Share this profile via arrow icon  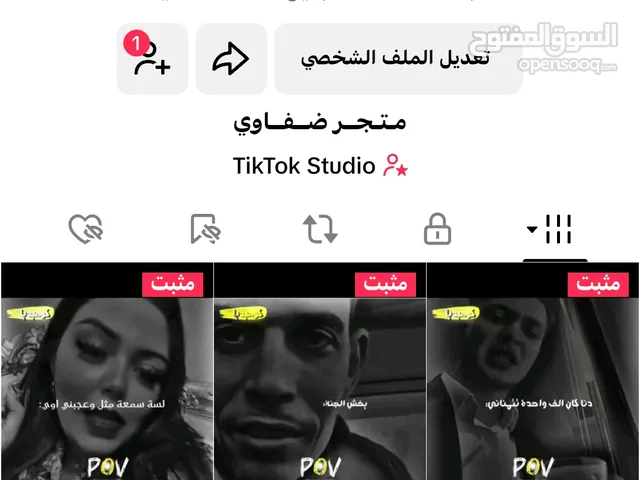click(x=231, y=59)
